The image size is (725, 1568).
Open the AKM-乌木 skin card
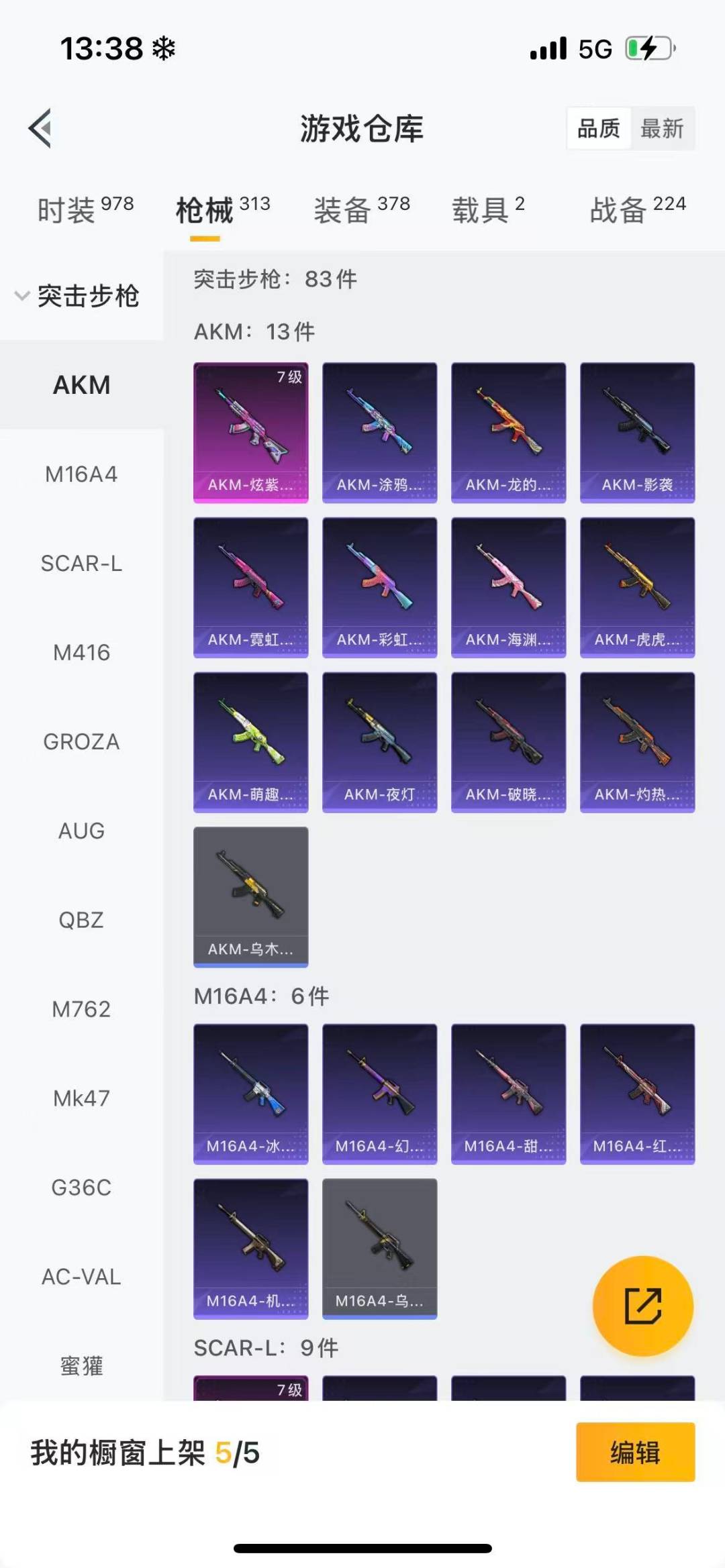251,896
